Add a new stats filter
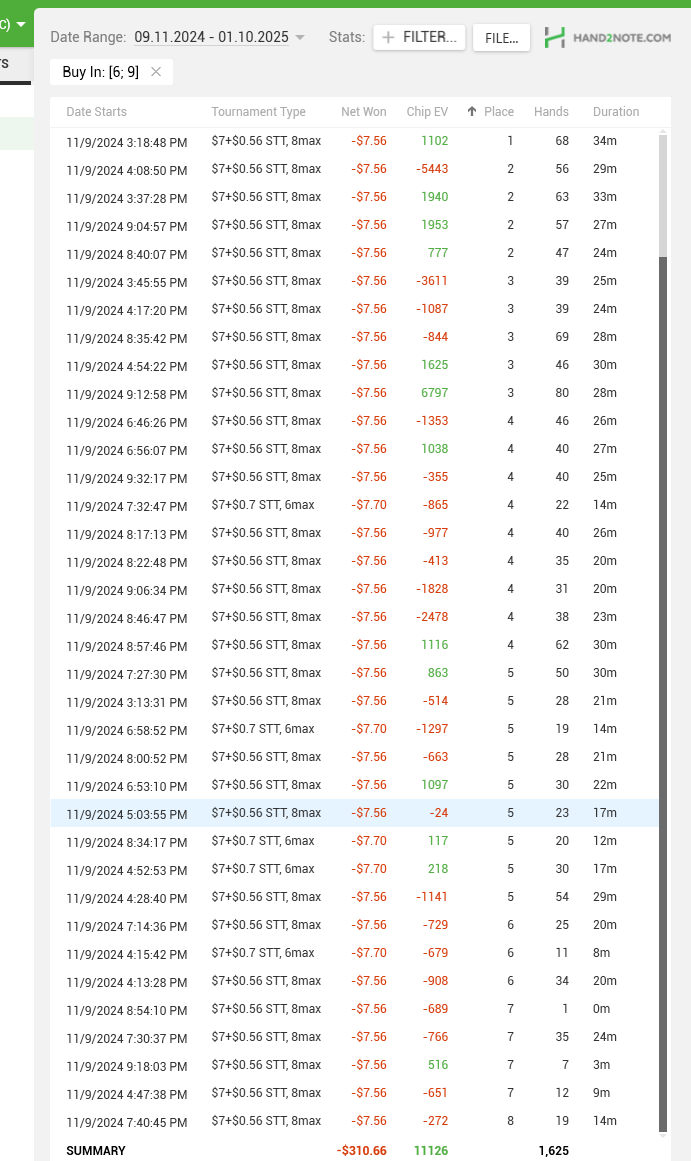The width and height of the screenshot is (691, 1161). tap(419, 38)
